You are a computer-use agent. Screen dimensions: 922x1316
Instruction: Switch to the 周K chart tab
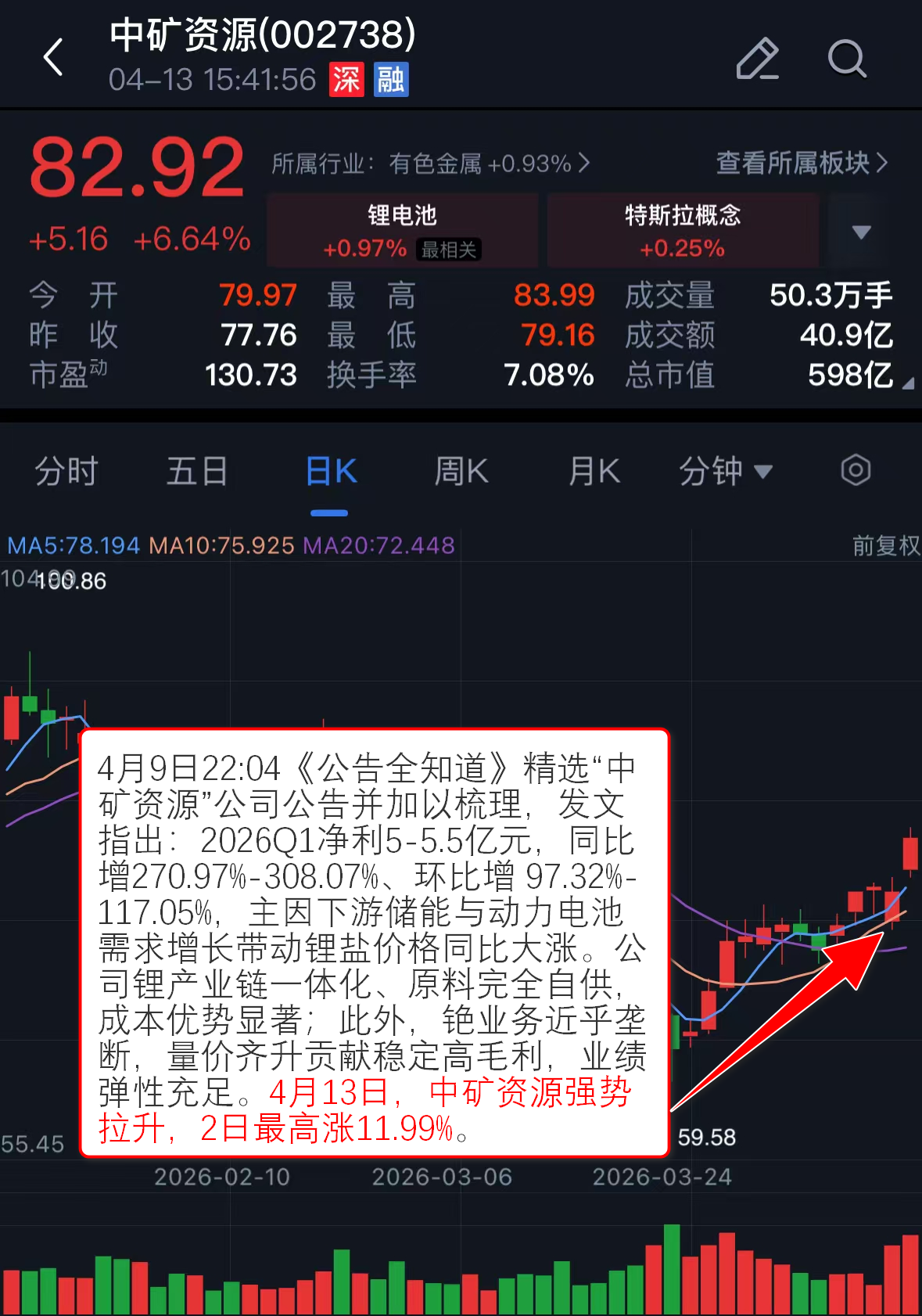(461, 472)
